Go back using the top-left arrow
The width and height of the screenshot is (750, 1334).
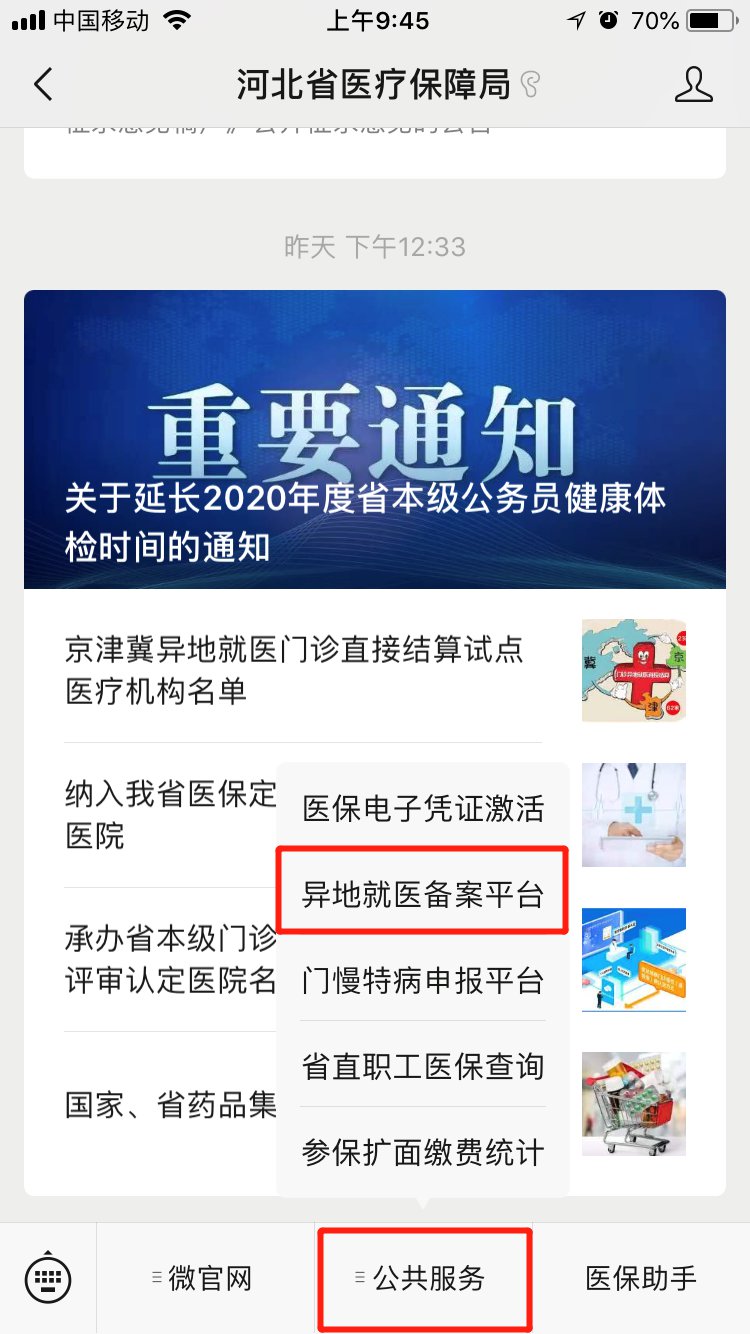tap(42, 85)
